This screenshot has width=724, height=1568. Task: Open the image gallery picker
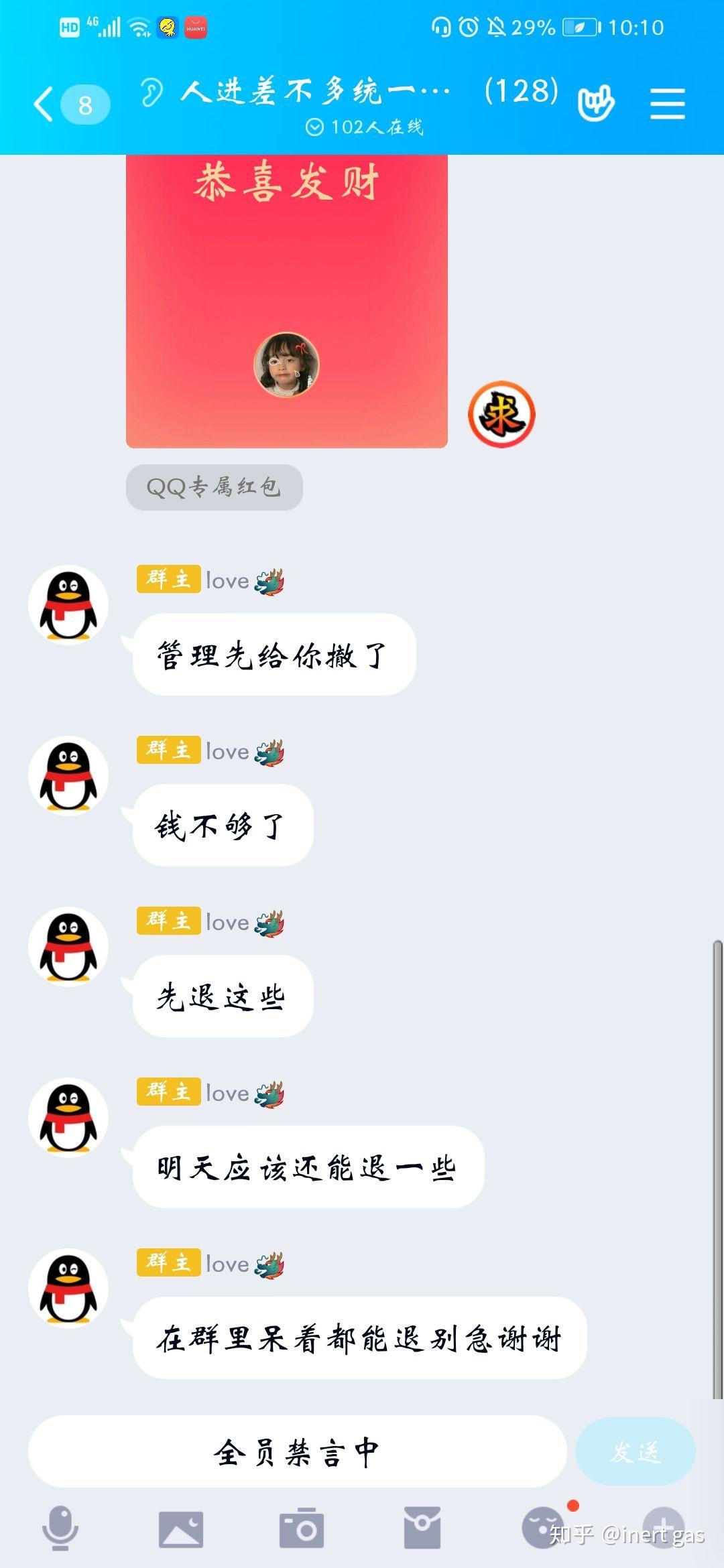(x=181, y=1530)
